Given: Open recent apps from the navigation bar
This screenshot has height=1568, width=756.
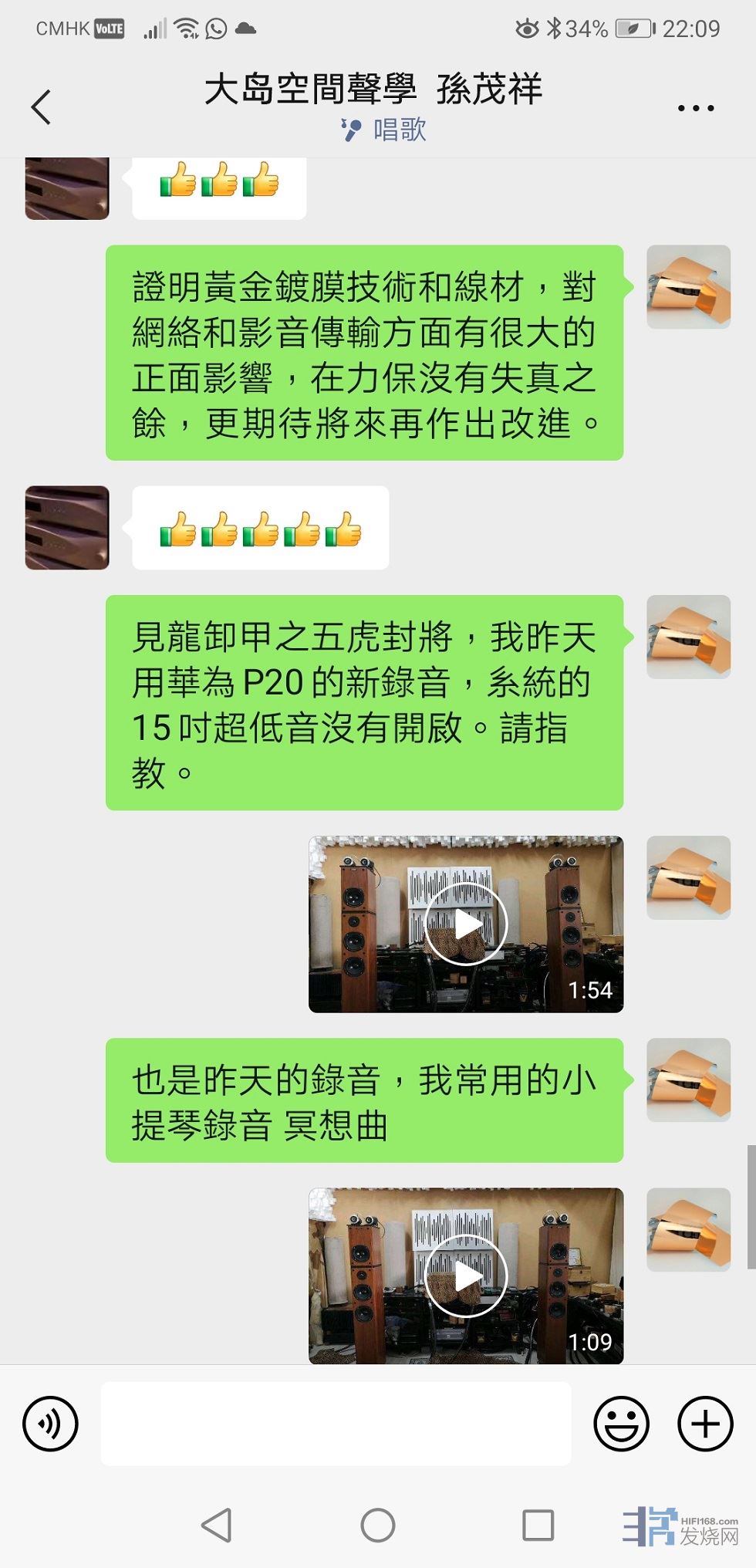Looking at the screenshot, I should [538, 1525].
